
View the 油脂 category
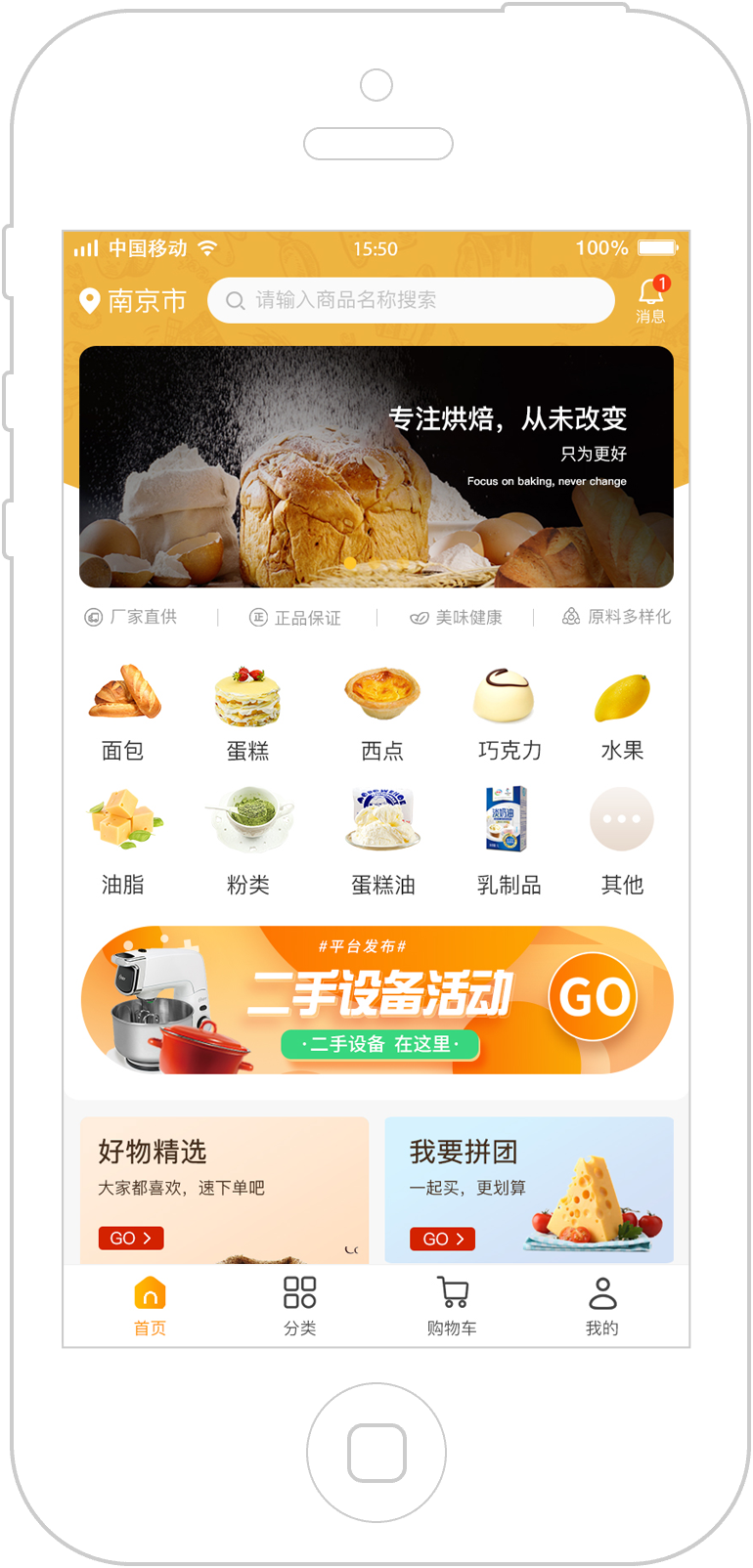[x=123, y=842]
